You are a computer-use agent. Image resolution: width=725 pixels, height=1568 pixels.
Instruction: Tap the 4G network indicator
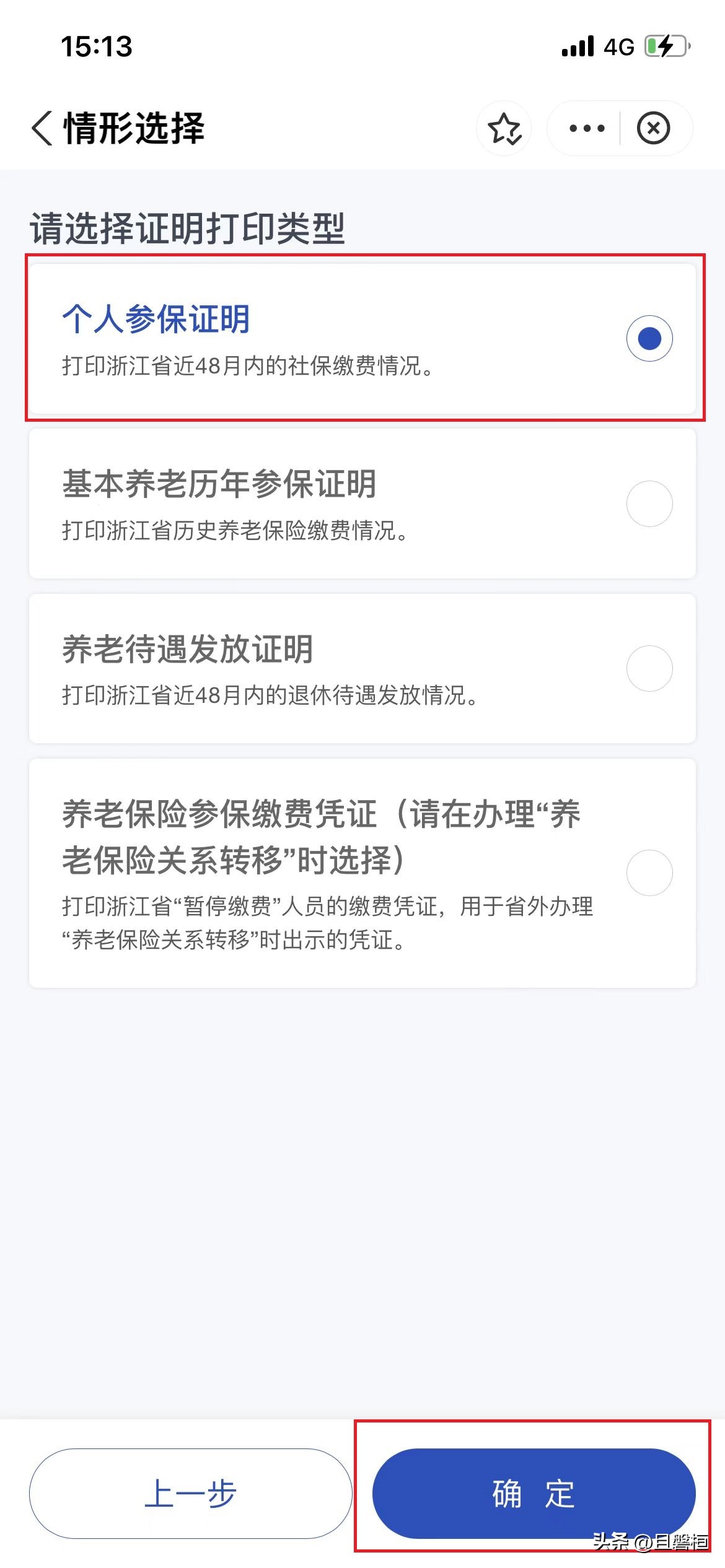618,46
